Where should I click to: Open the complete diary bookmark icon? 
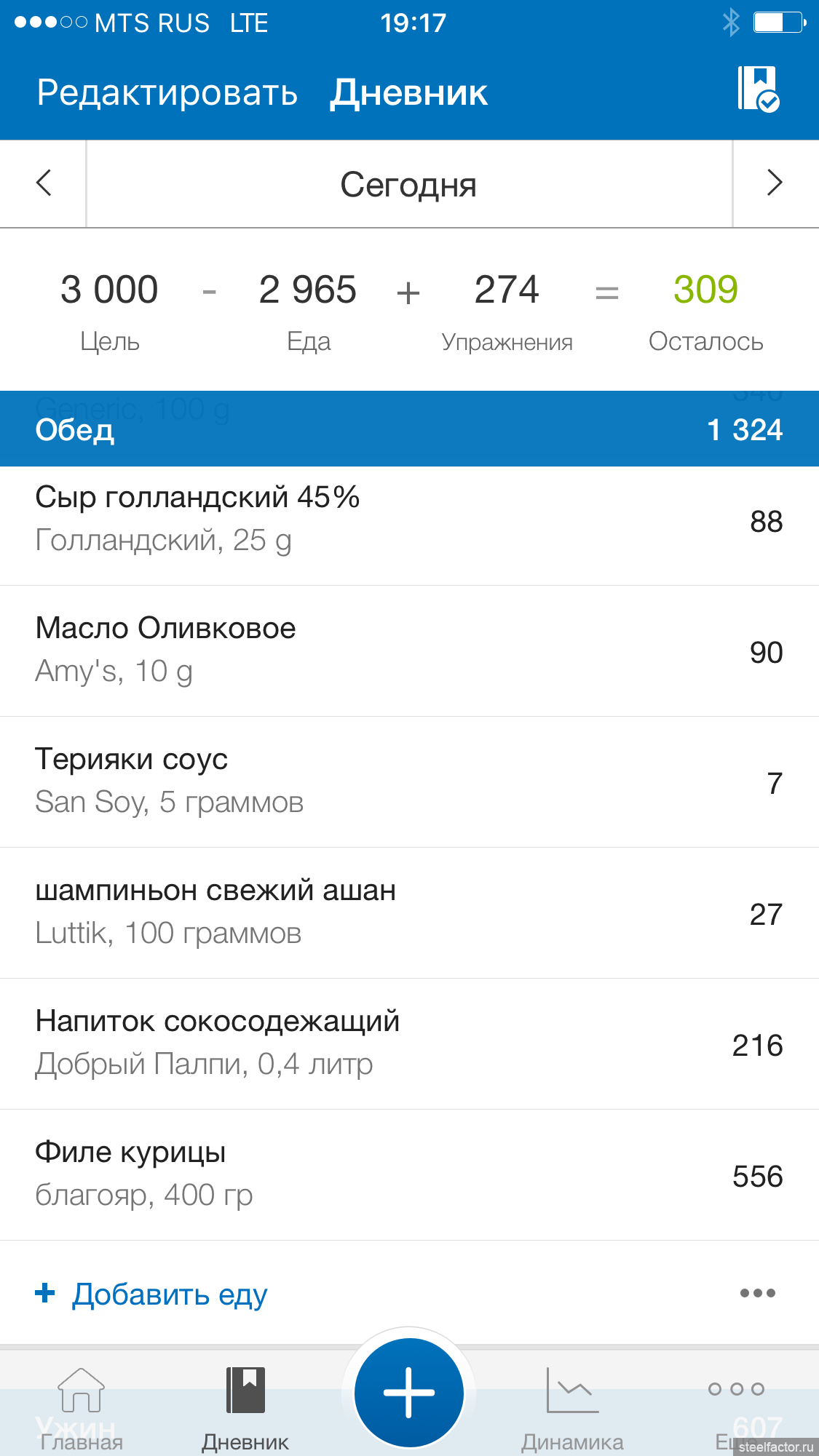point(758,89)
